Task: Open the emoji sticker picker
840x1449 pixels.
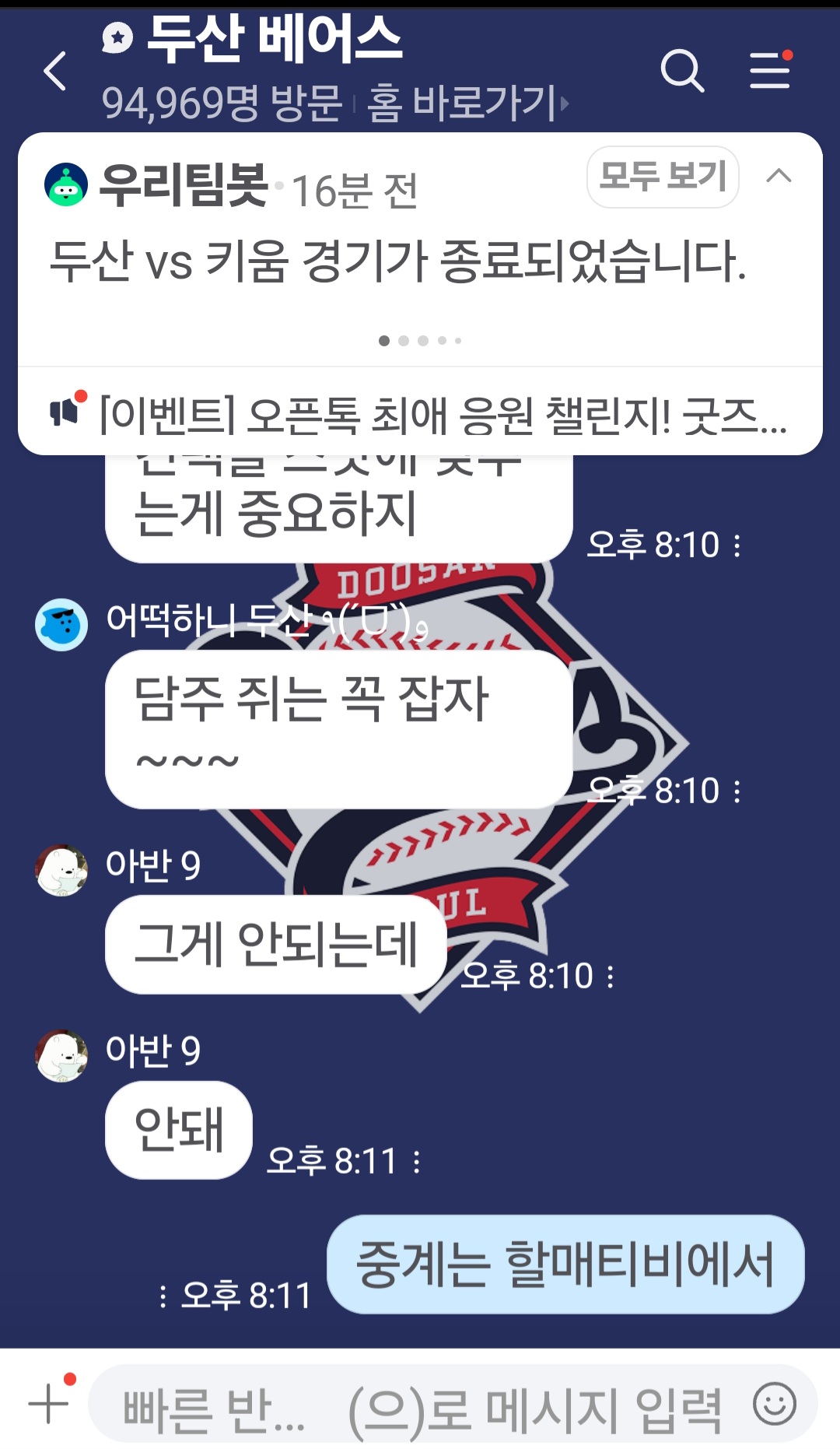Action: tap(774, 1404)
